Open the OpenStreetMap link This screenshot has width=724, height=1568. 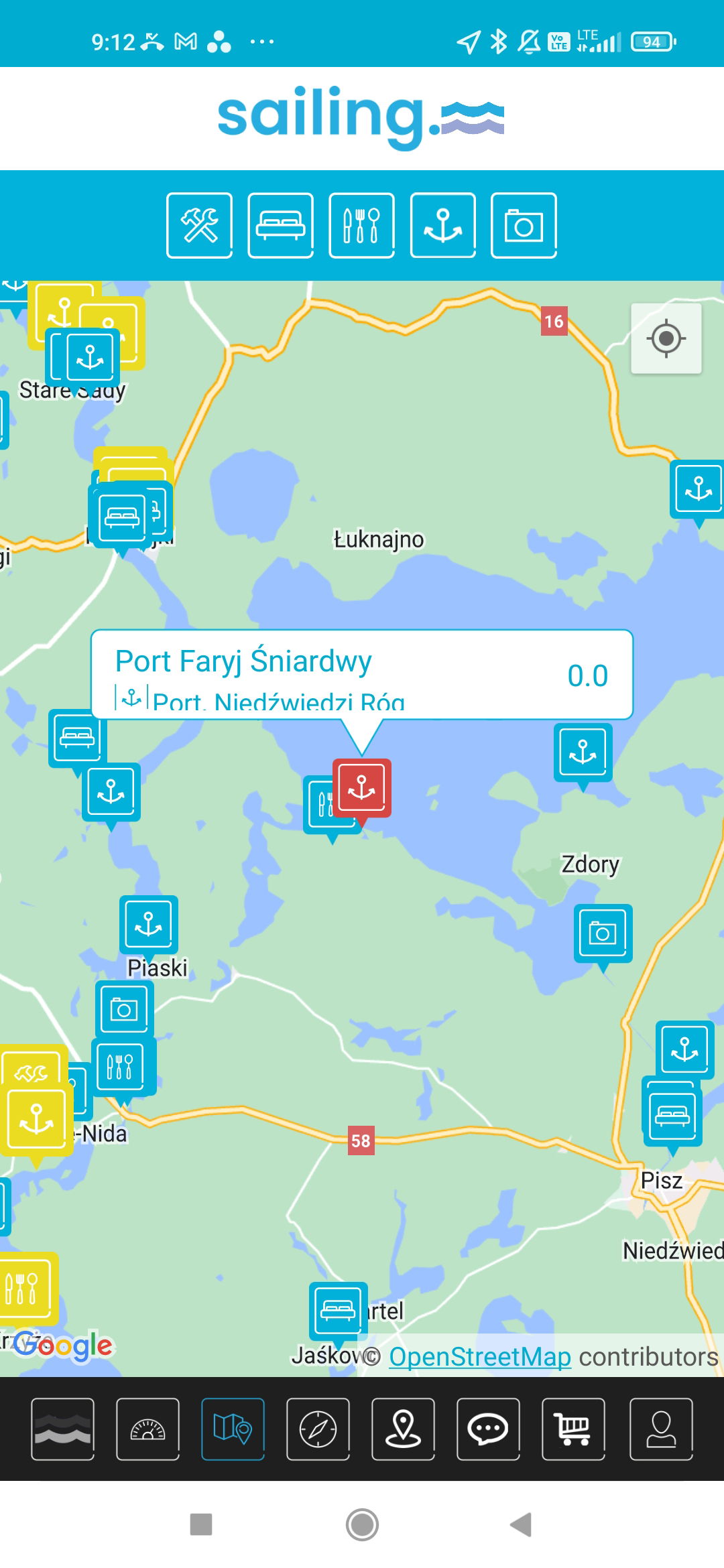(x=480, y=1356)
